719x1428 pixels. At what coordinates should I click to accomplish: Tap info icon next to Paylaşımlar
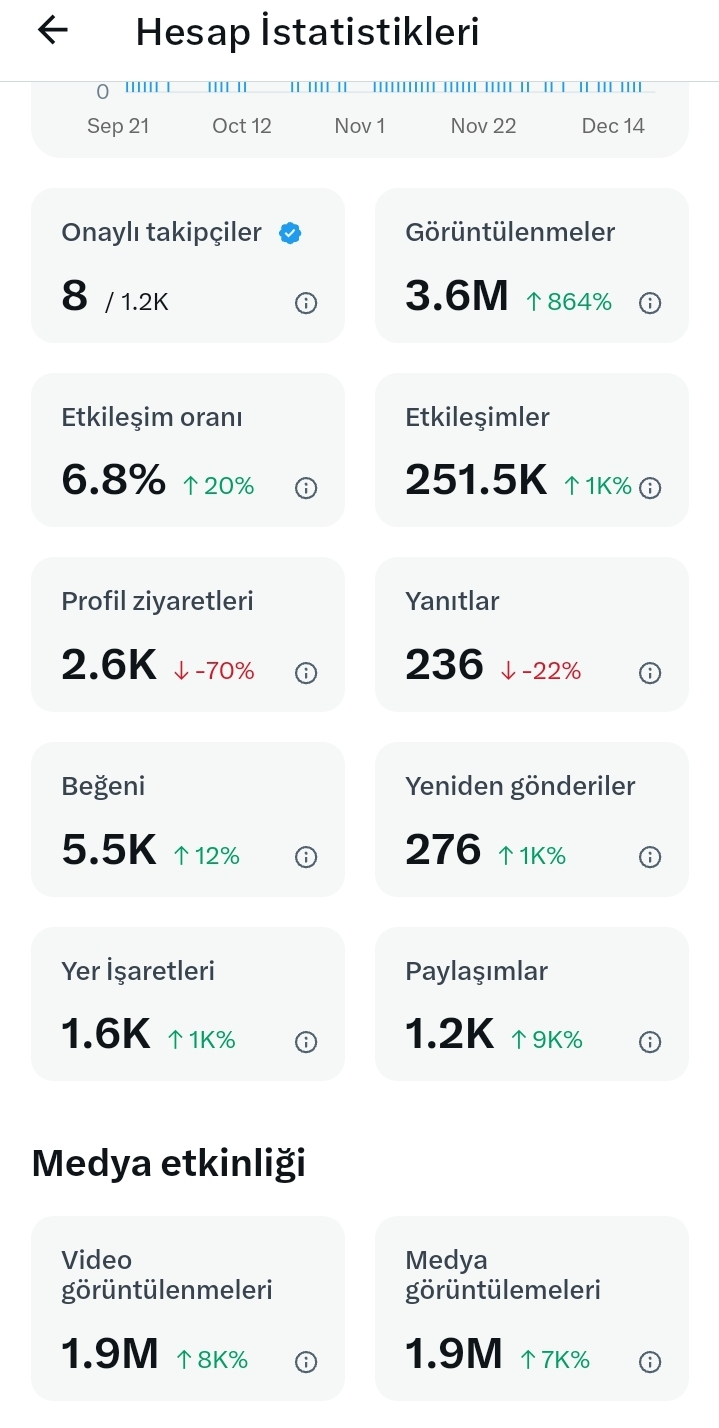650,1042
